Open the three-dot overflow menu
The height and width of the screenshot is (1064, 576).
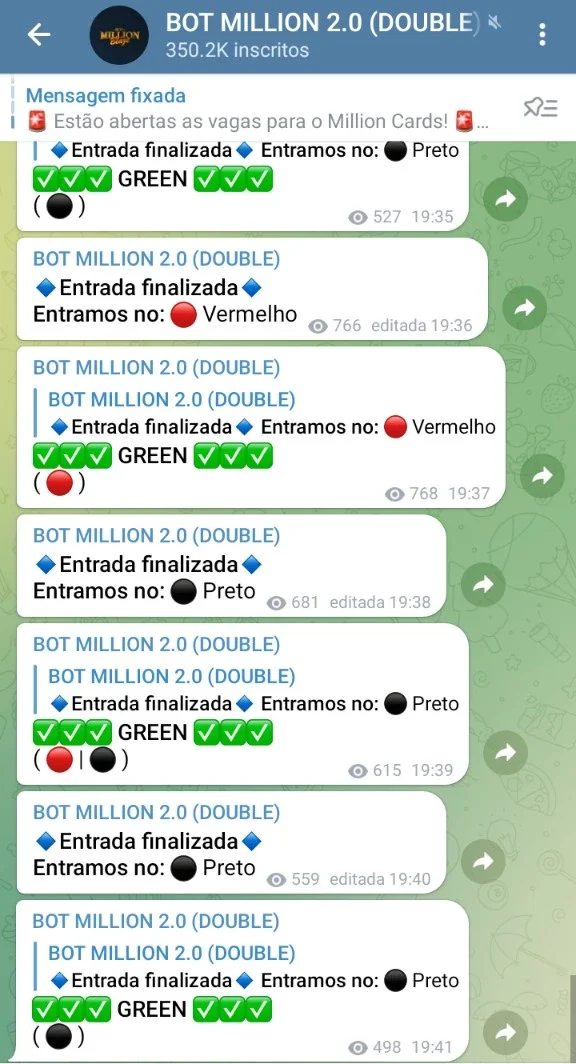(x=542, y=35)
